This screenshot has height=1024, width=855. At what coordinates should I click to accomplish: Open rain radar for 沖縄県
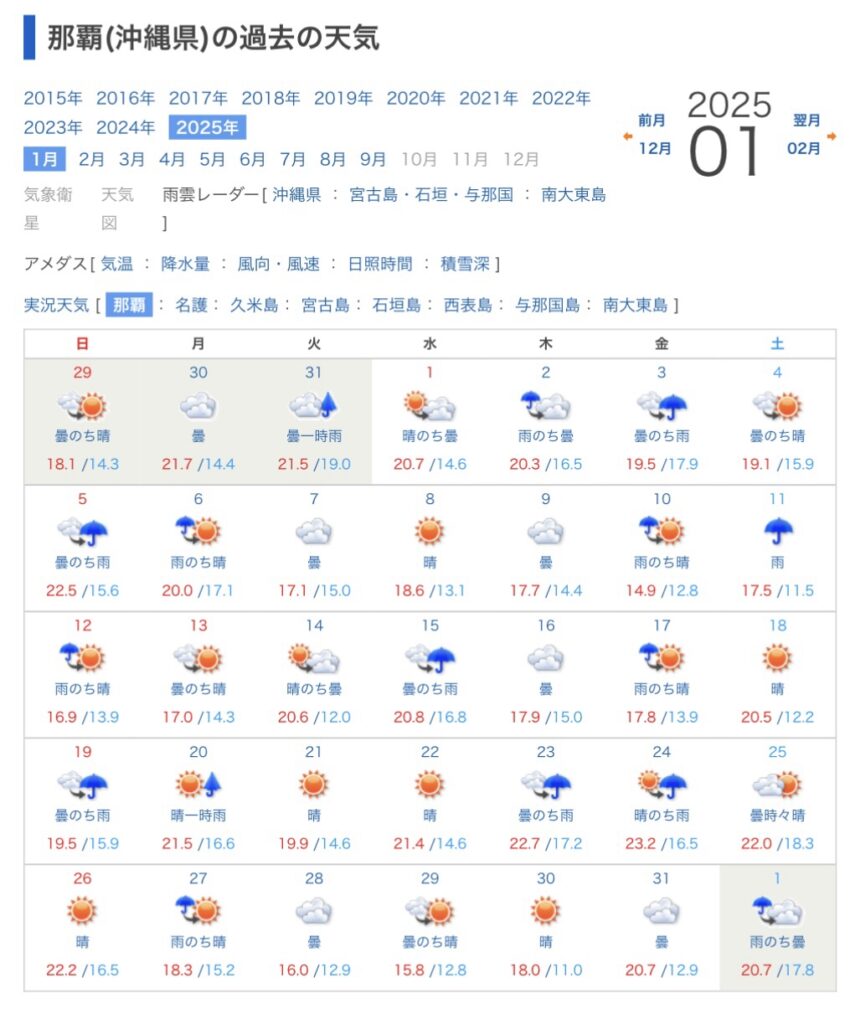point(297,195)
